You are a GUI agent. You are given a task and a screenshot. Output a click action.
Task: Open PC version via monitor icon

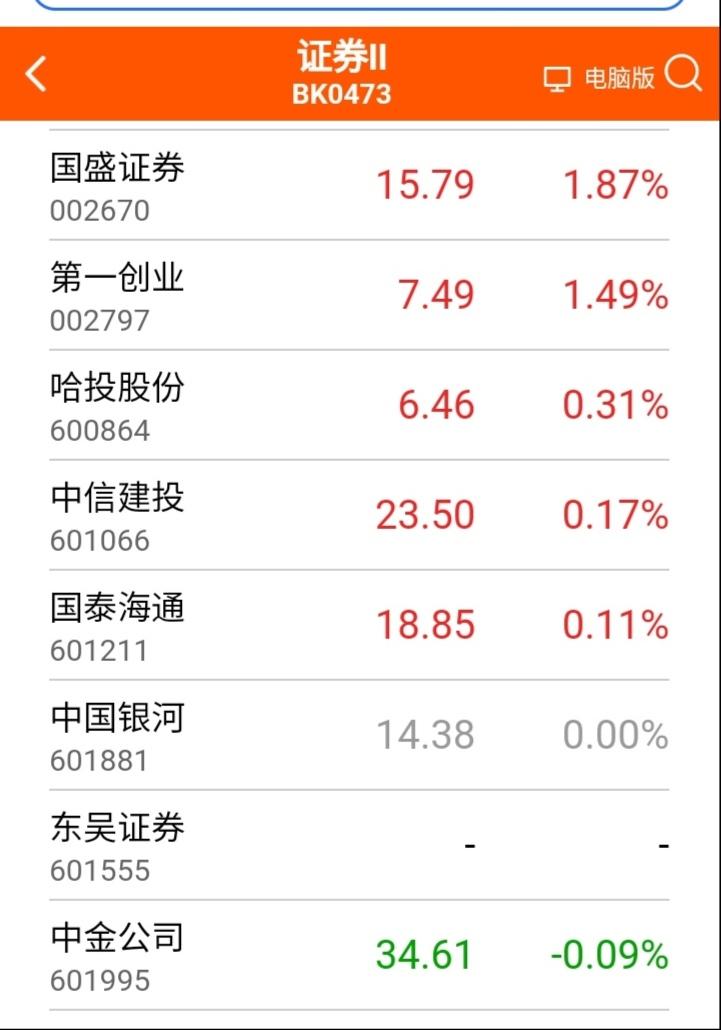coord(555,75)
